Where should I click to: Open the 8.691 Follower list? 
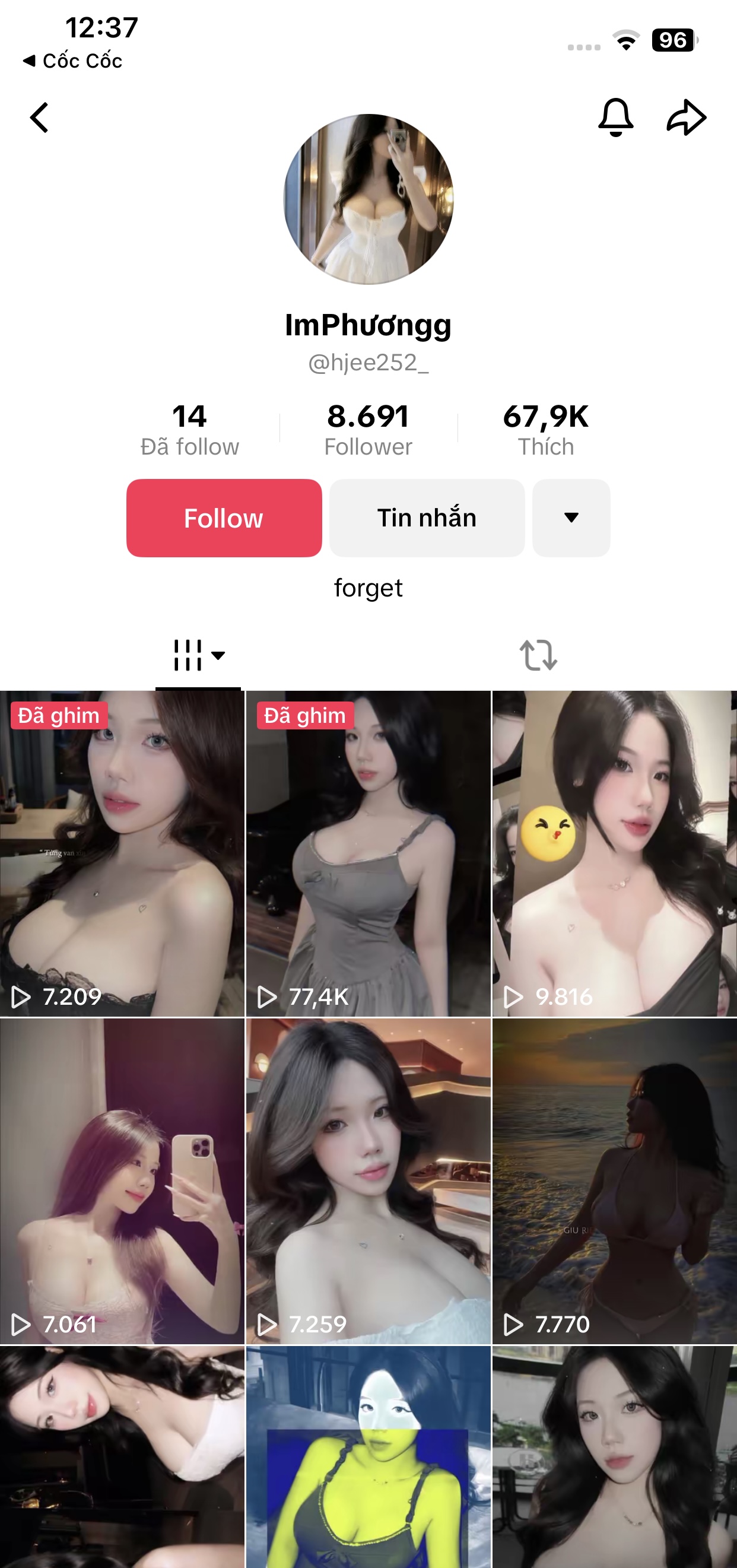(368, 430)
